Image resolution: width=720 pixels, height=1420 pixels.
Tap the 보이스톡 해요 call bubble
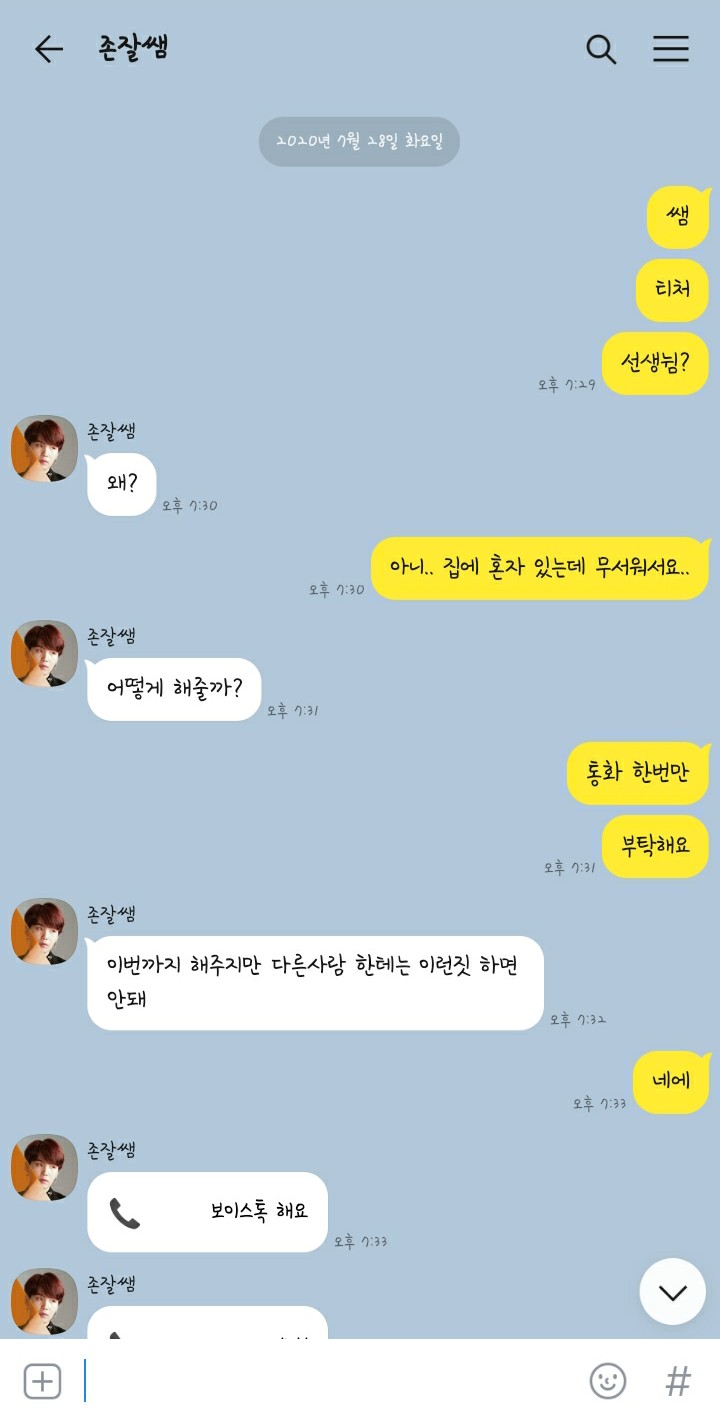click(x=207, y=1212)
